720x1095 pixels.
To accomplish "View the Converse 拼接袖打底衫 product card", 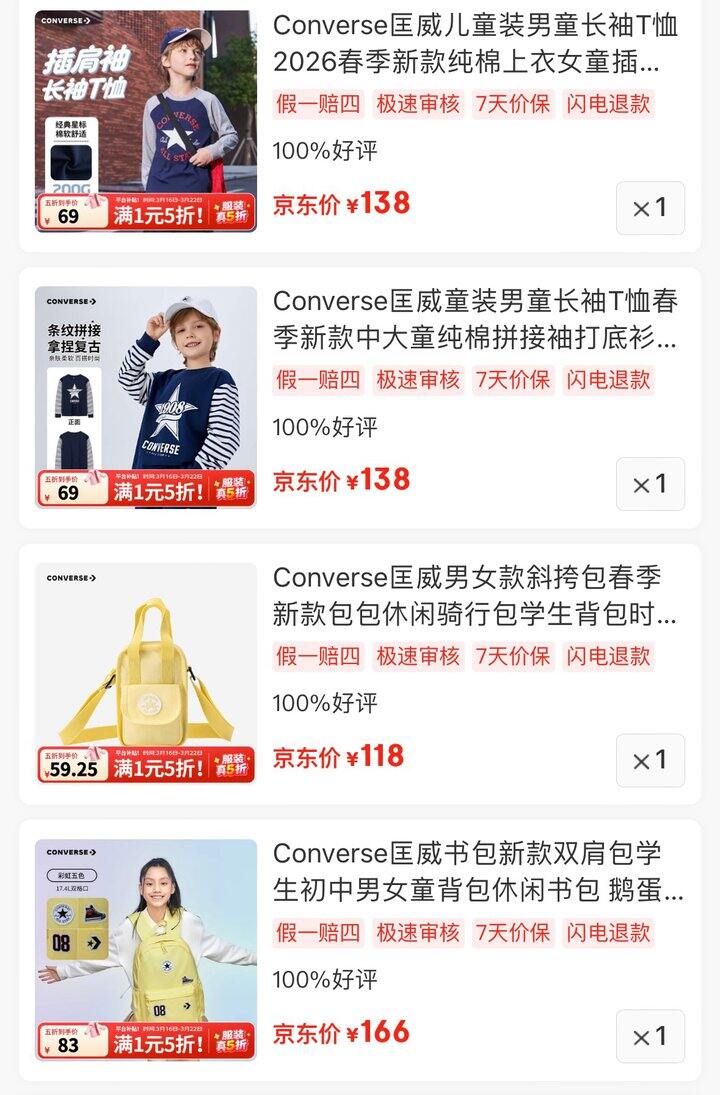I will tap(474, 320).
